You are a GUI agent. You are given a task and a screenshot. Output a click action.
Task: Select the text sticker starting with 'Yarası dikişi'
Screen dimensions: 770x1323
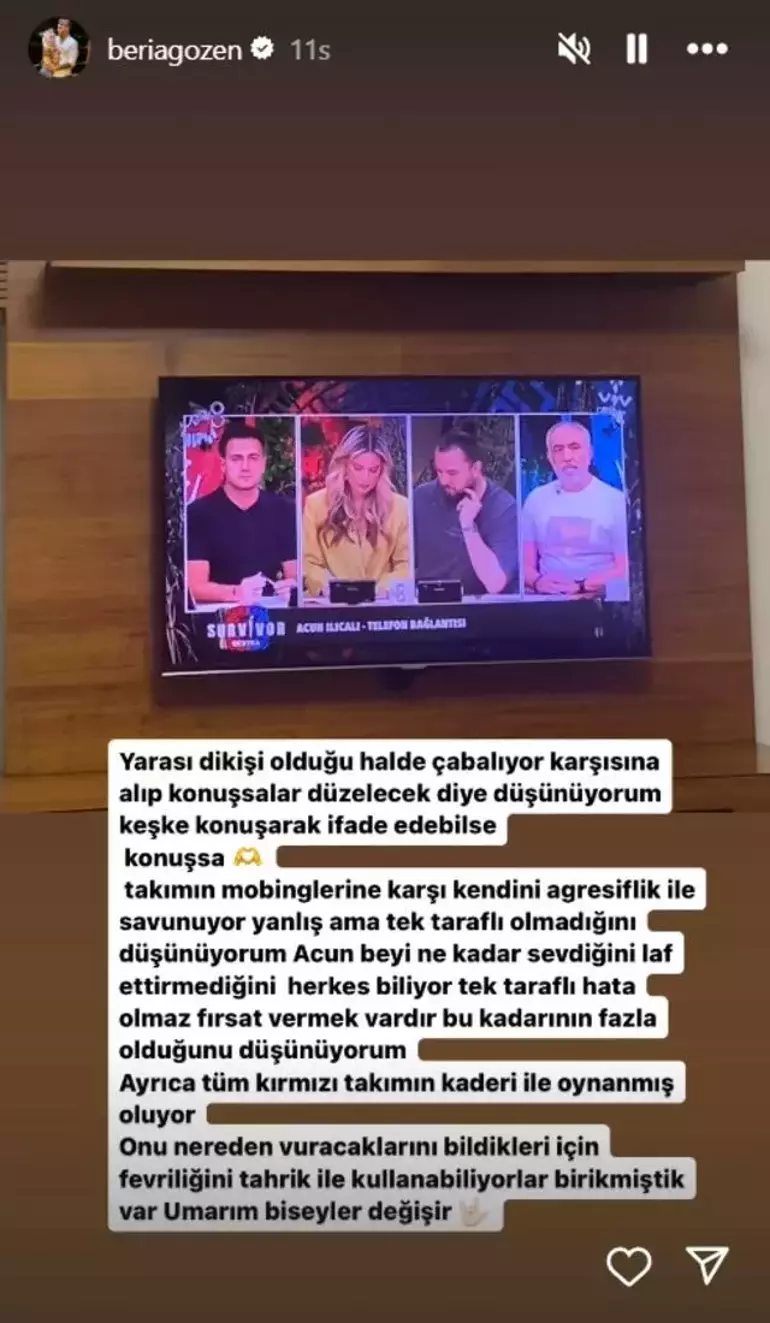click(390, 762)
